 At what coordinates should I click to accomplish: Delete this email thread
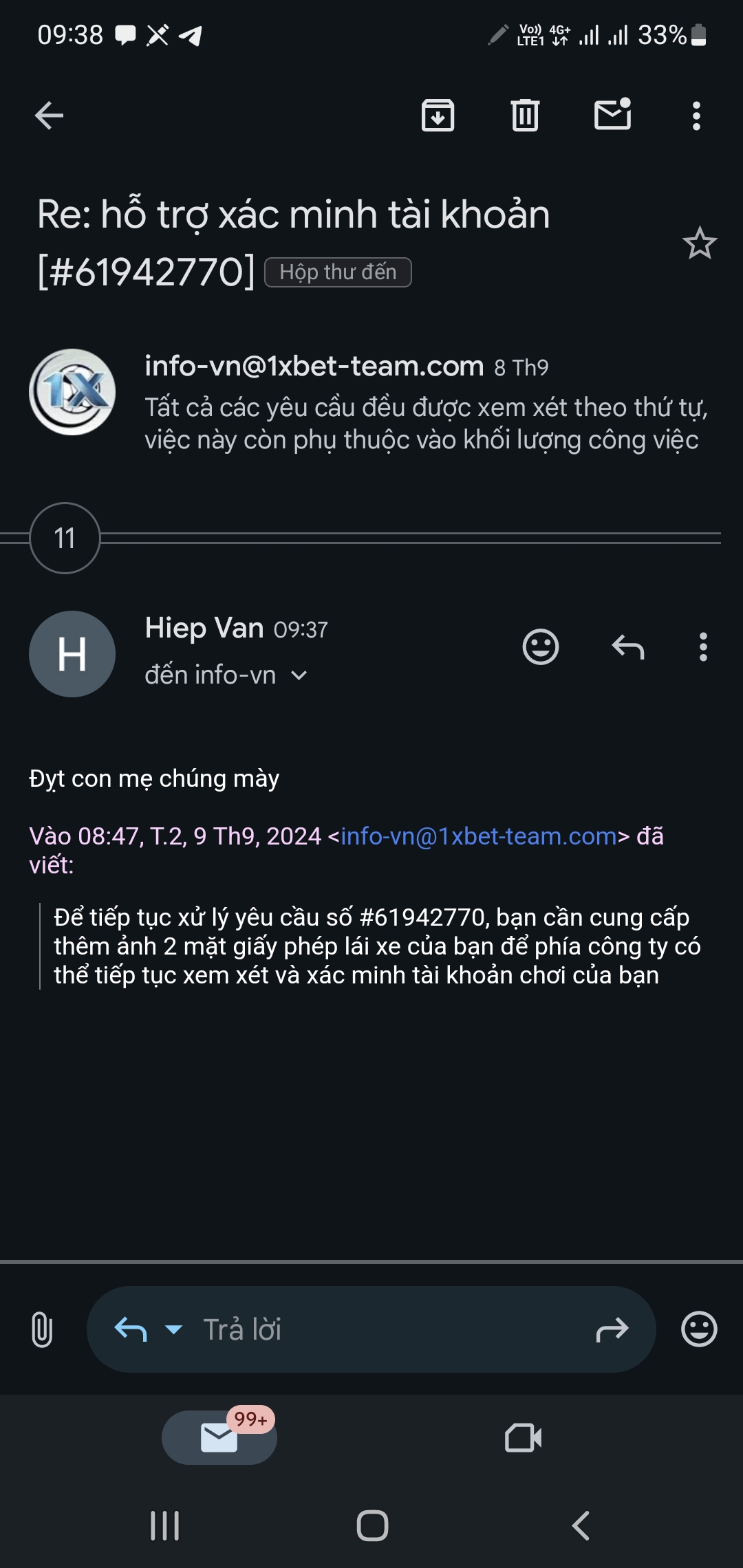click(x=525, y=116)
